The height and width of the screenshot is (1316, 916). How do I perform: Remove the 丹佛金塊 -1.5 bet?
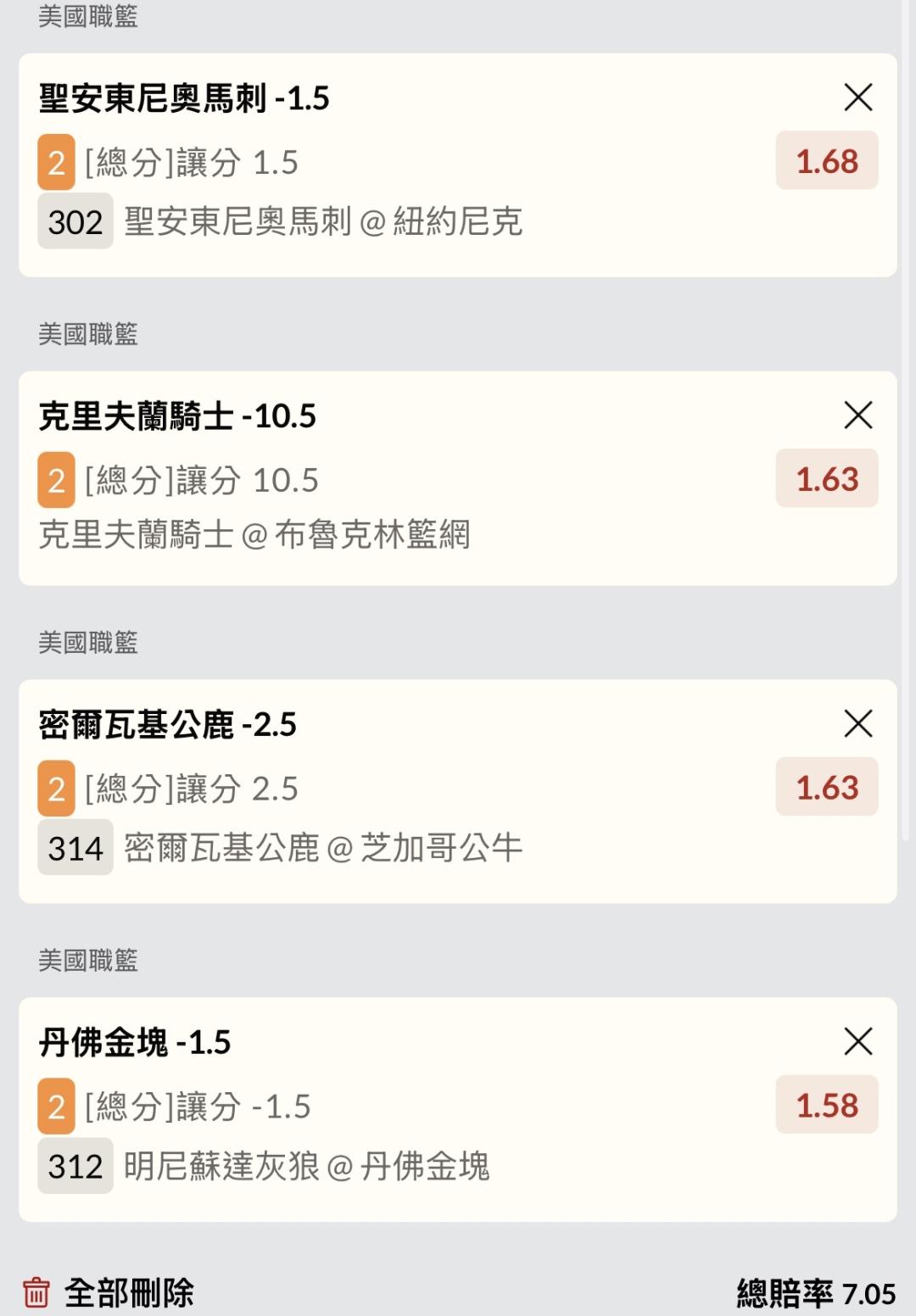point(858,1041)
